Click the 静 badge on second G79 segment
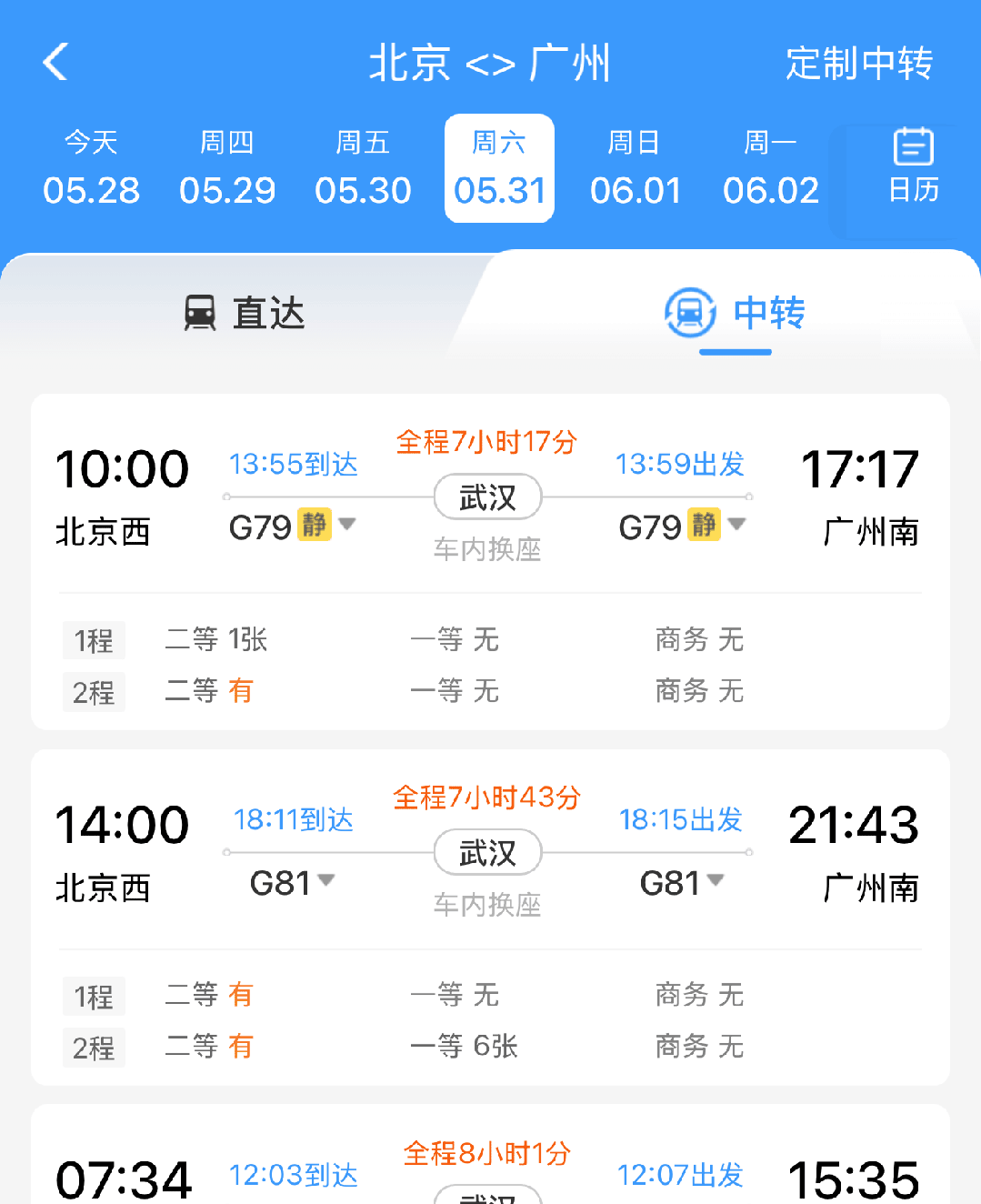Screen dimensions: 981x1204 703,526
